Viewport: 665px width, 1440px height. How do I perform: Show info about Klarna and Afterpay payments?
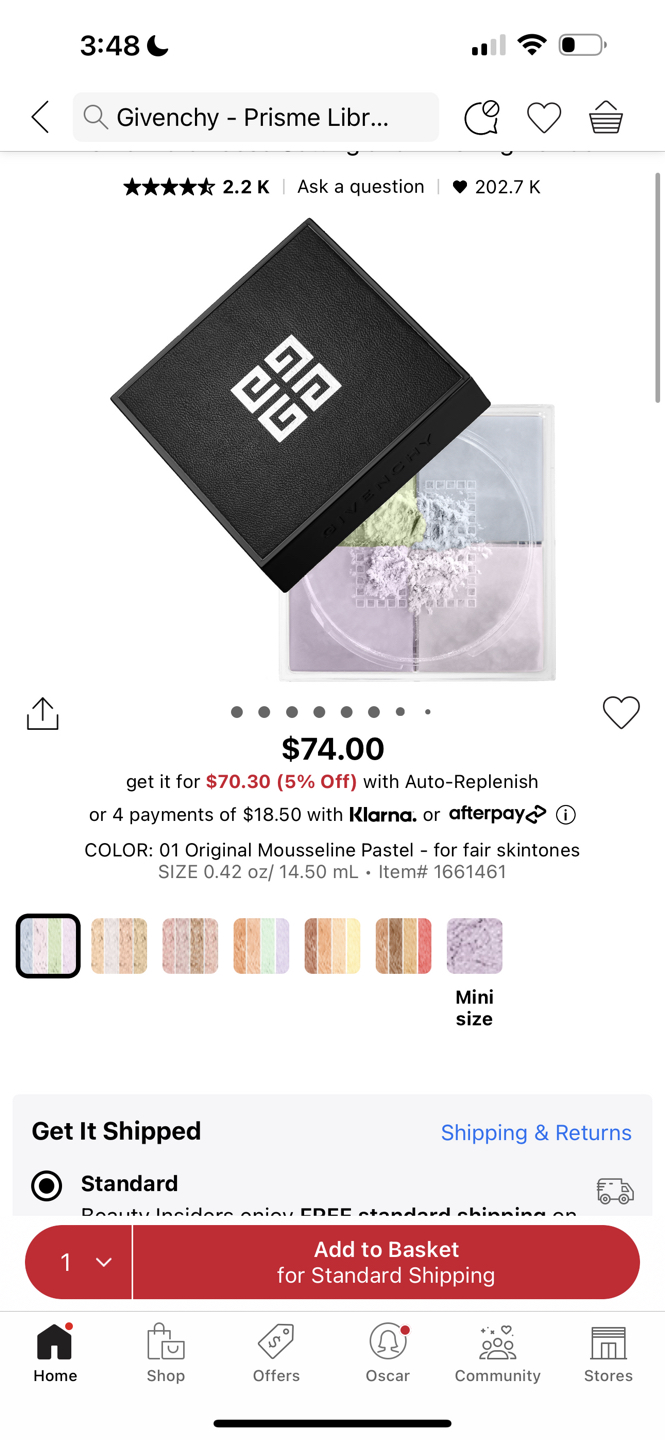[566, 815]
